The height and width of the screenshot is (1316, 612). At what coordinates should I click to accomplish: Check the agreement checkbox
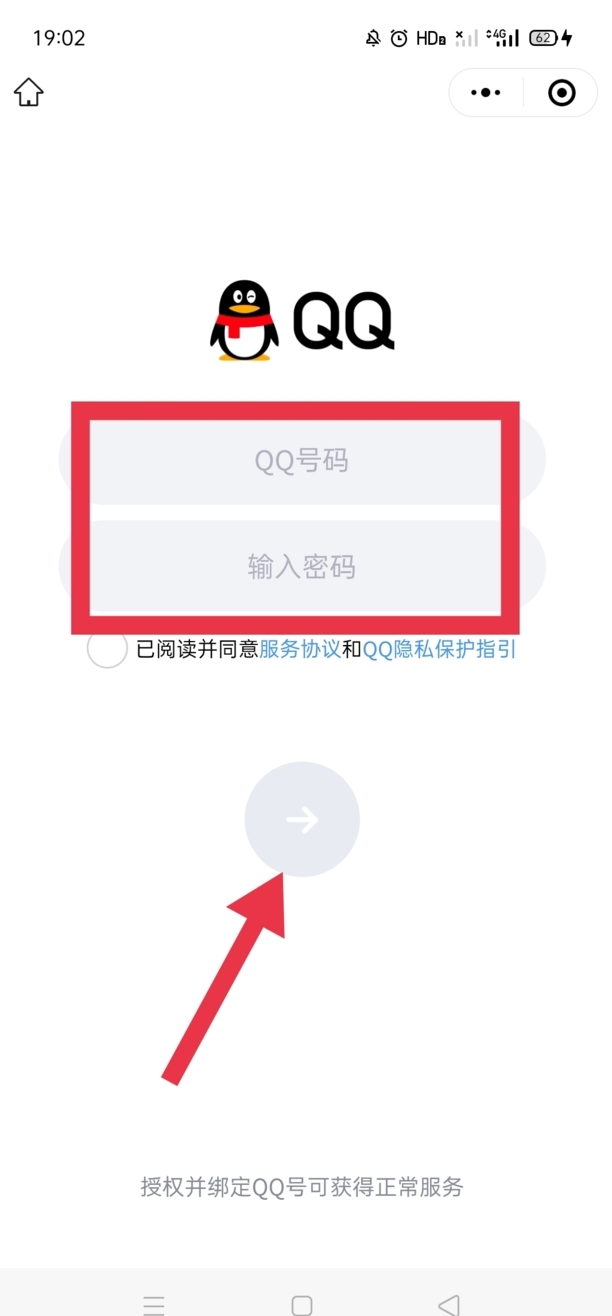pos(107,649)
